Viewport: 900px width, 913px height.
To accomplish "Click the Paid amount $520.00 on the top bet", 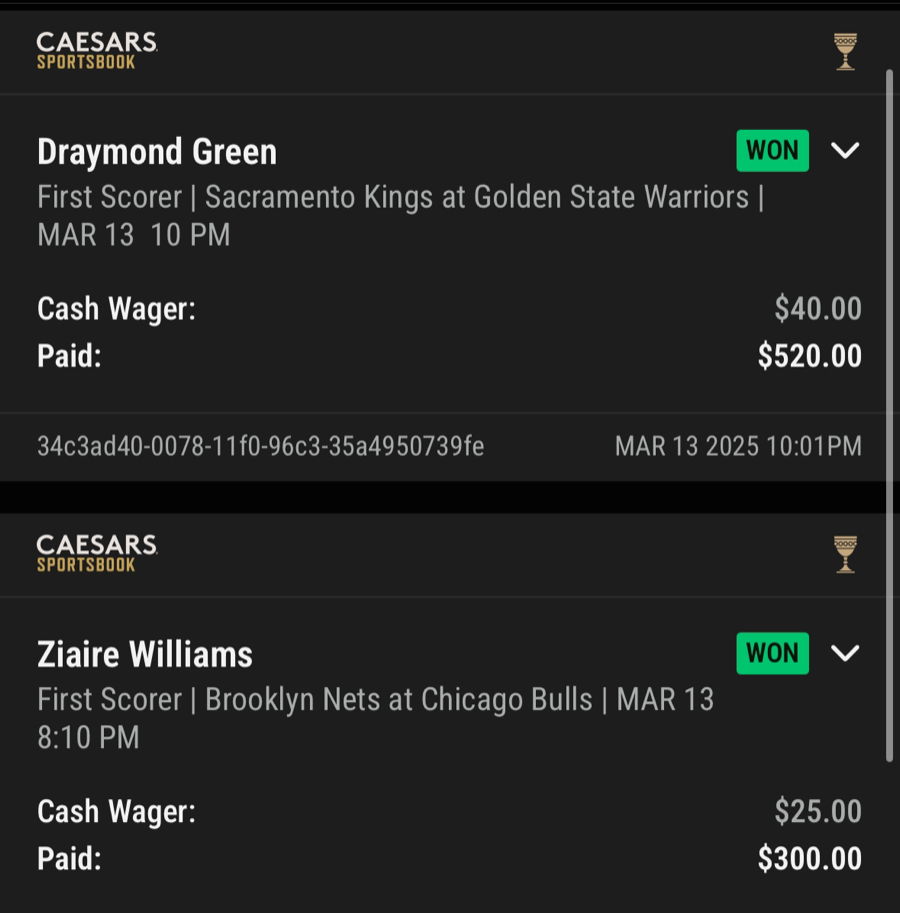I will 809,356.
